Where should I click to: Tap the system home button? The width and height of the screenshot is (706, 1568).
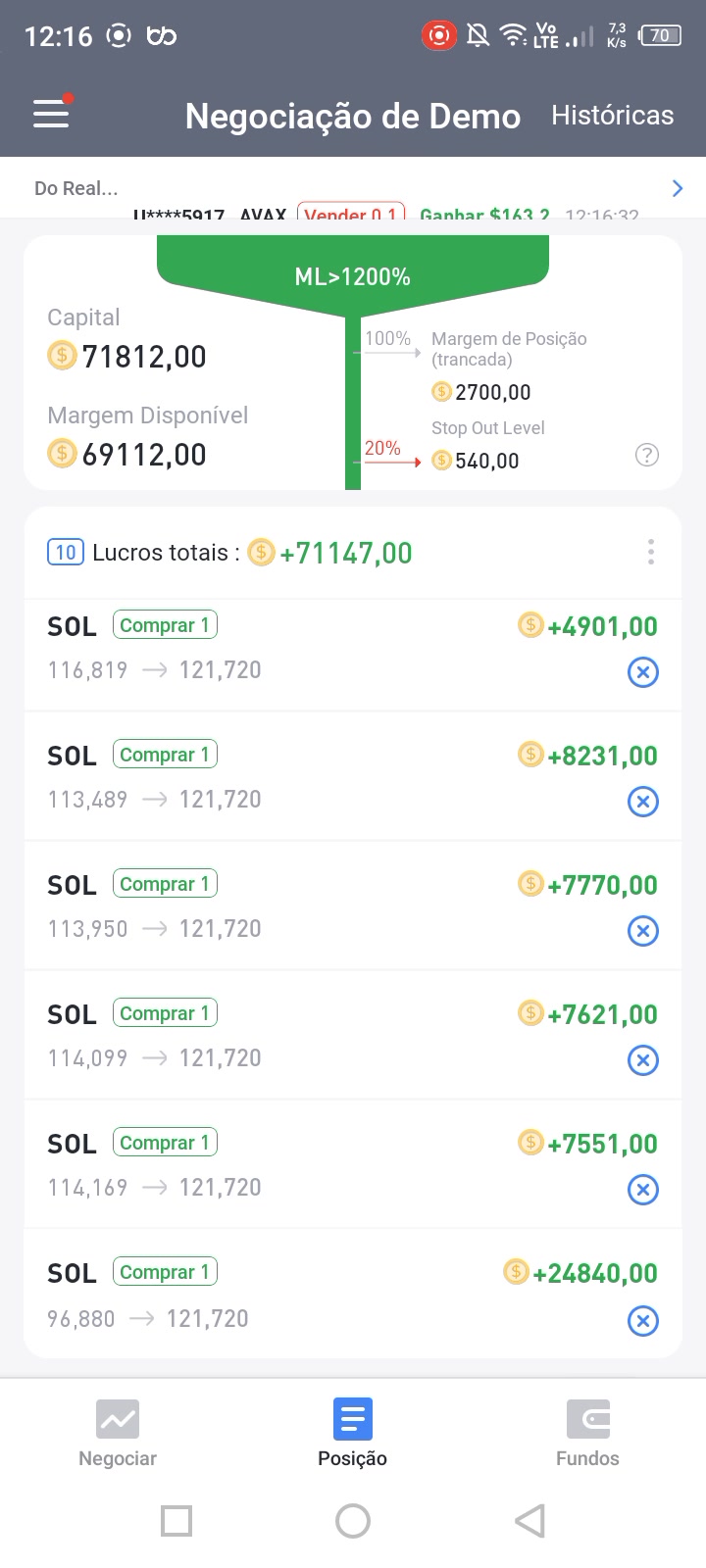[x=353, y=1521]
